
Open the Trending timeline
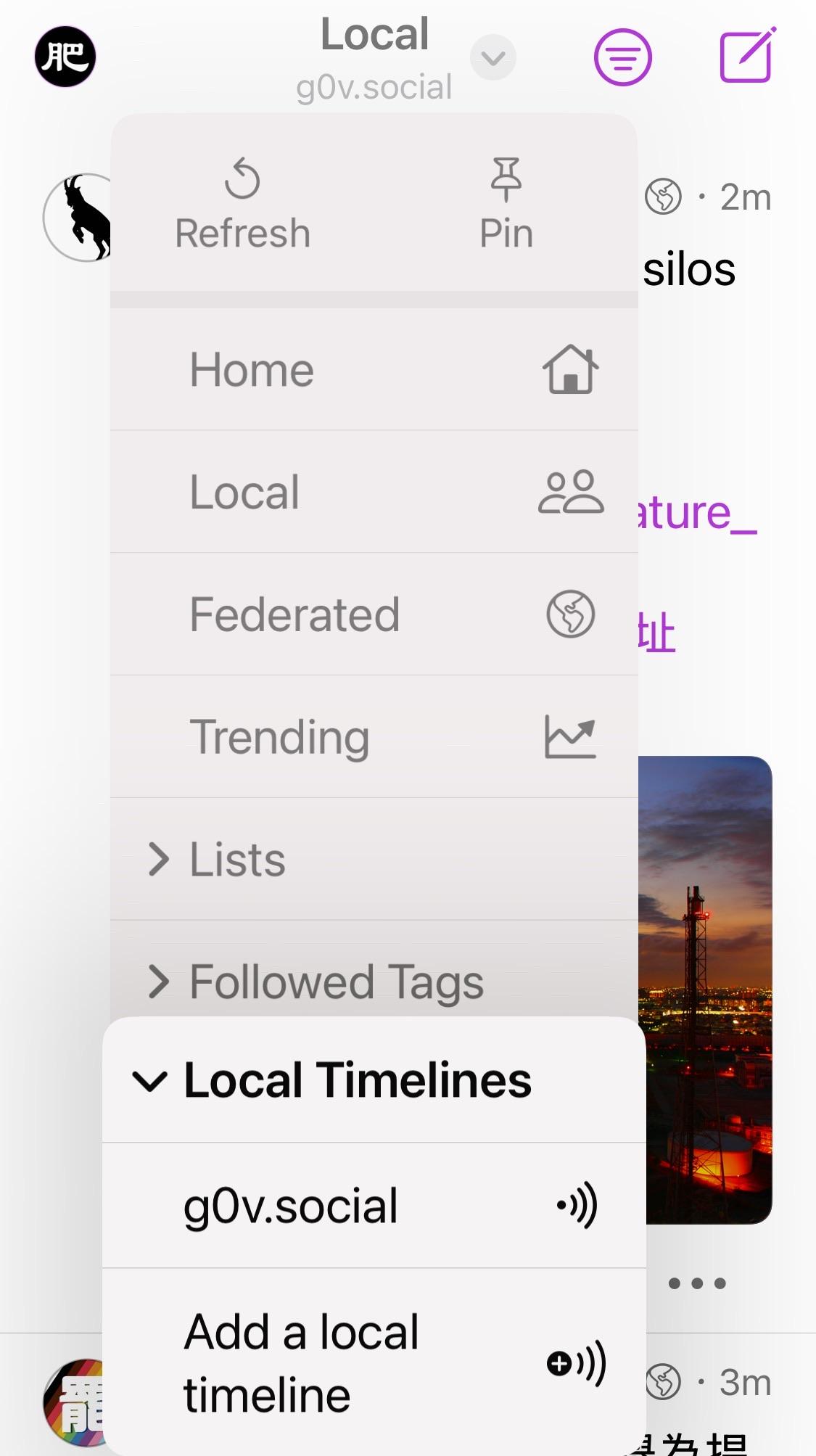[x=374, y=737]
